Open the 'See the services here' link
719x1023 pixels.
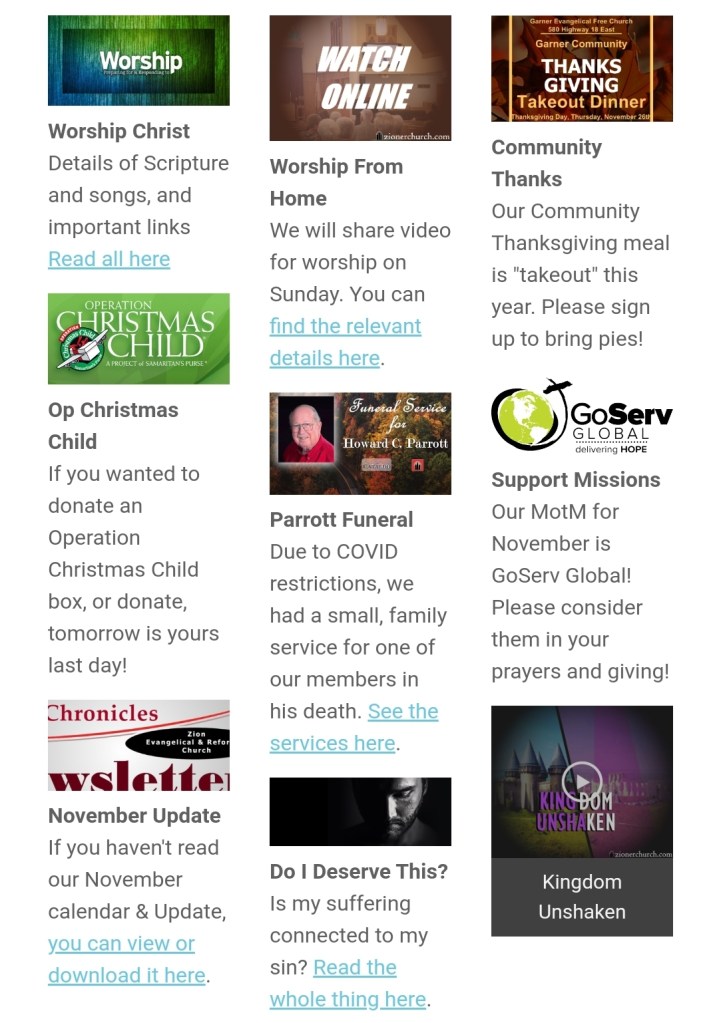click(402, 712)
